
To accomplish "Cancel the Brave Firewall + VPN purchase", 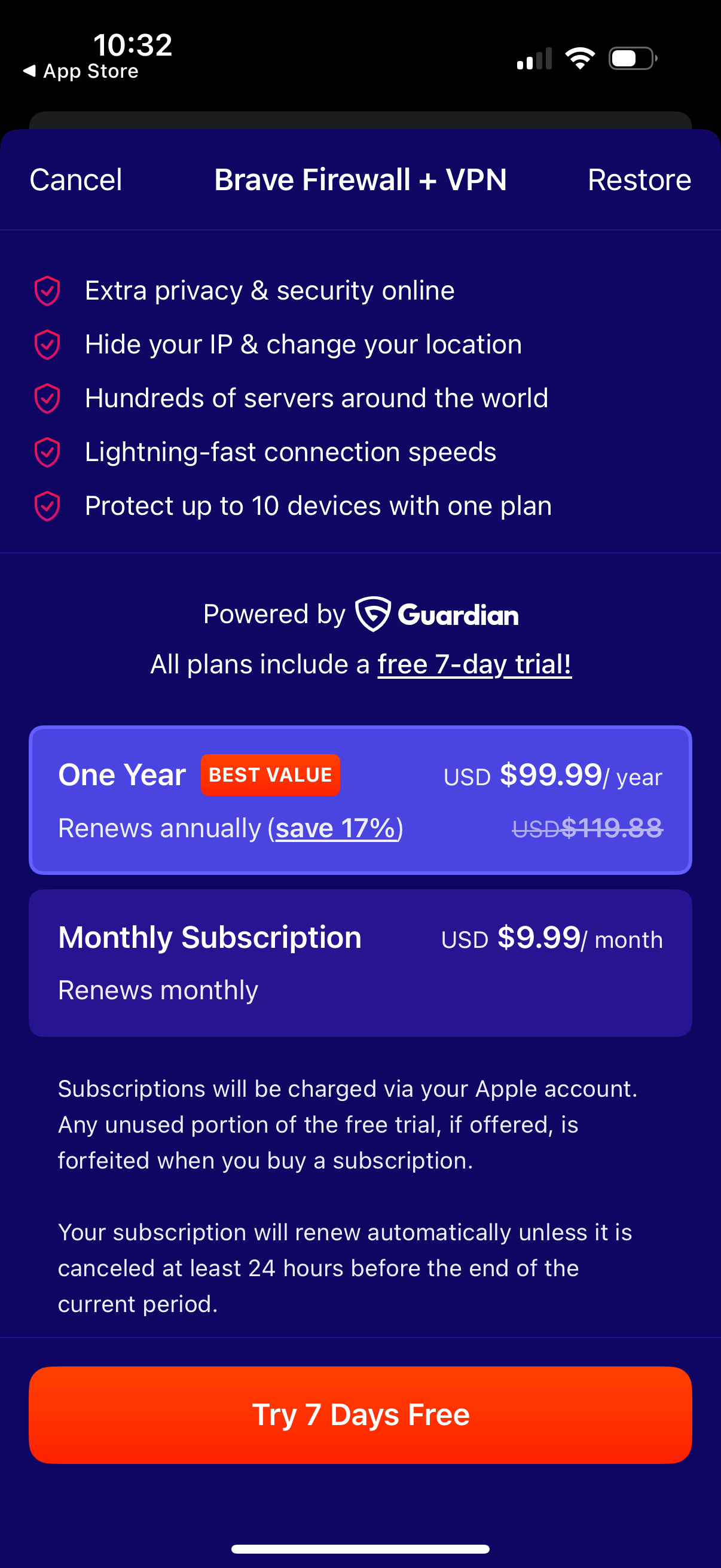I will (75, 179).
